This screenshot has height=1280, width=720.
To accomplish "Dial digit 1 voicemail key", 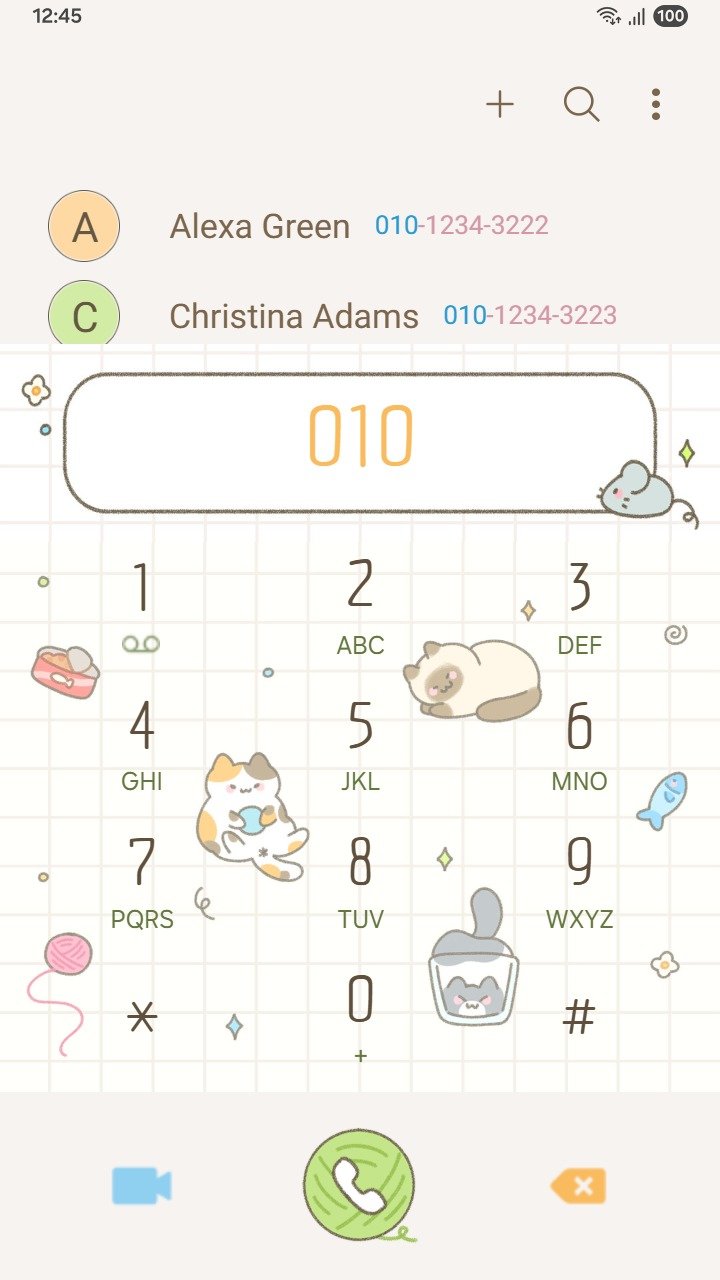I will 141,605.
